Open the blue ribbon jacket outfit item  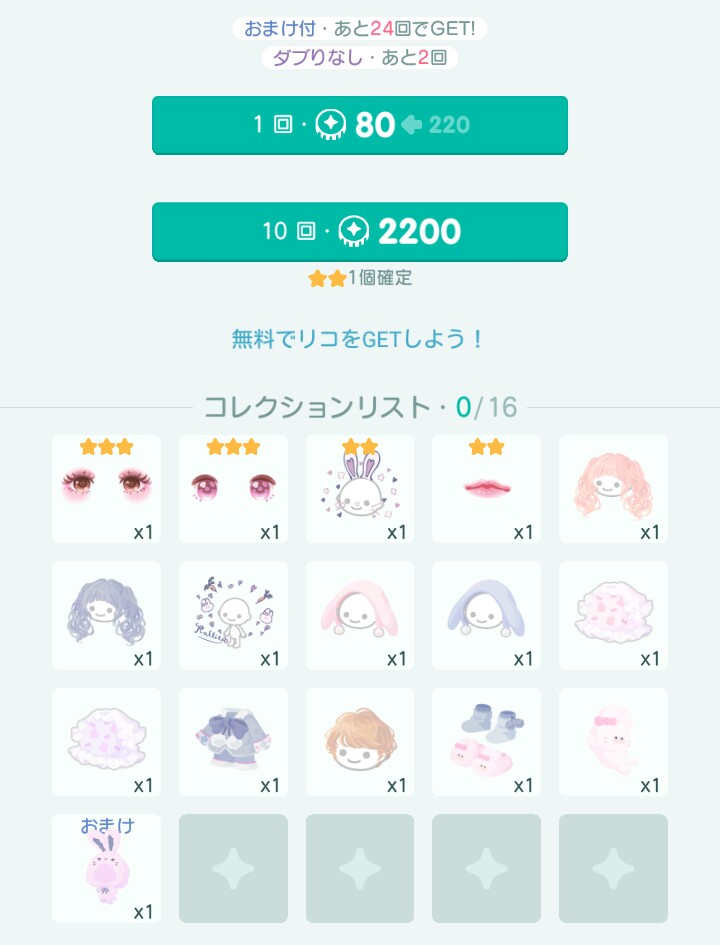(233, 742)
